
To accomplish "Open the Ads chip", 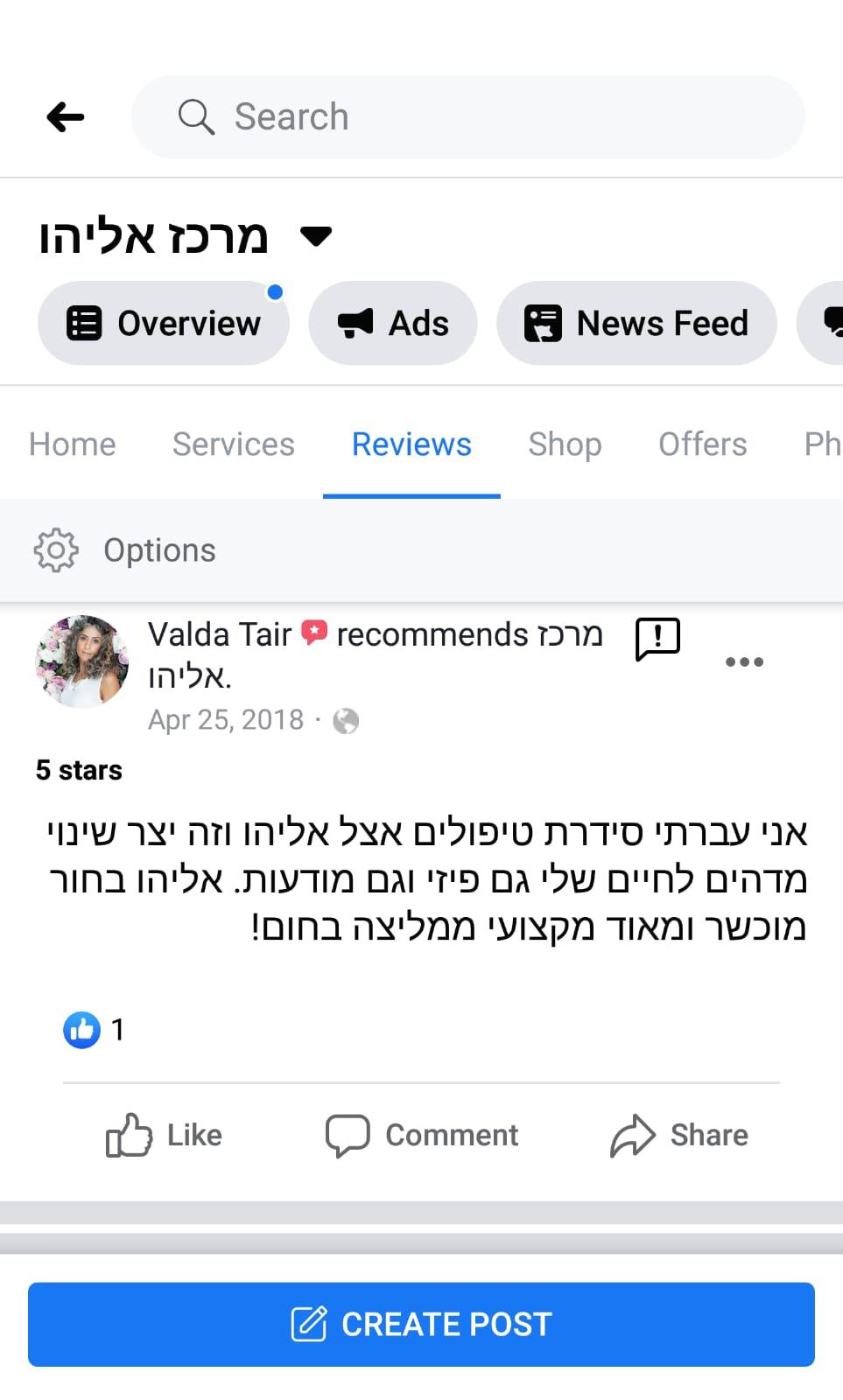I will 393,323.
